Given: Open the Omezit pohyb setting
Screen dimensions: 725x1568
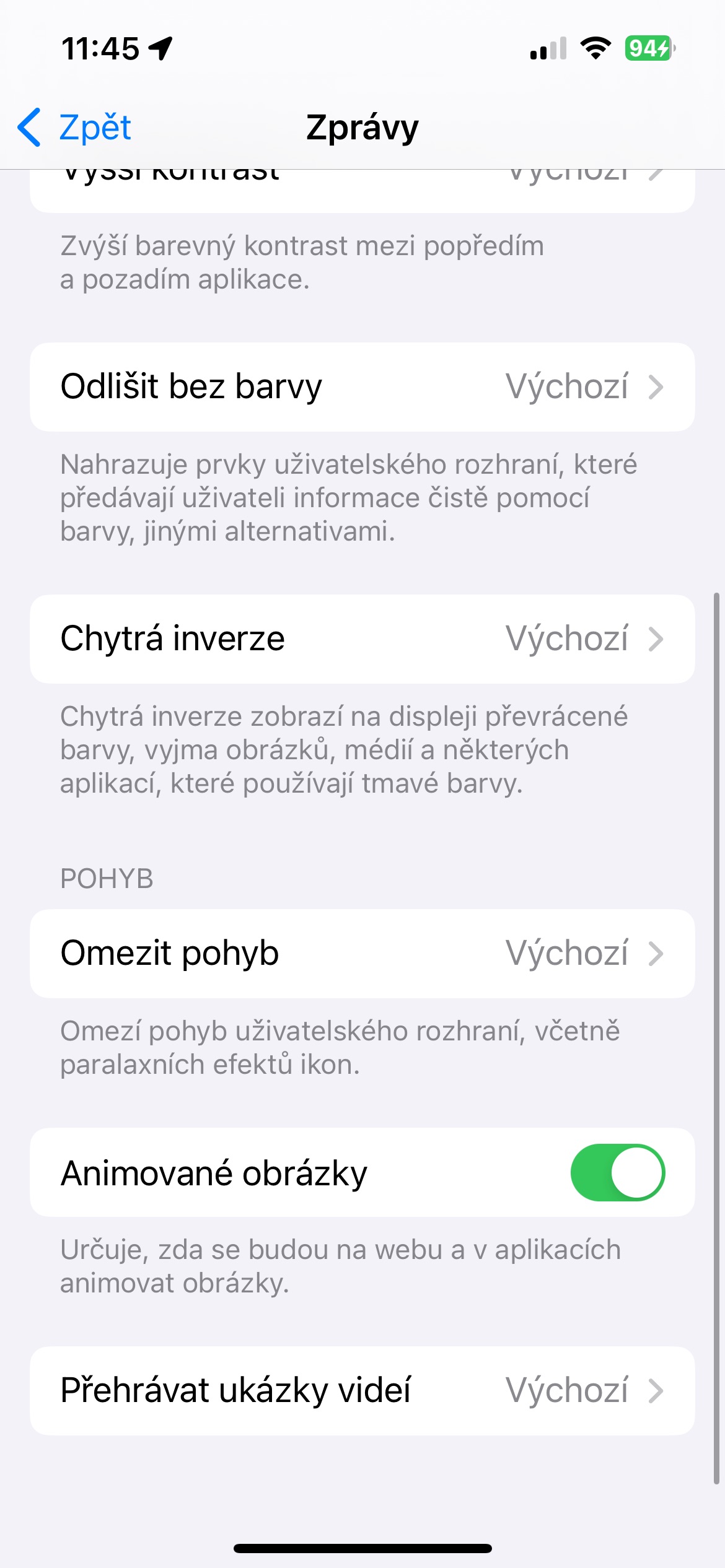Looking at the screenshot, I should click(362, 953).
